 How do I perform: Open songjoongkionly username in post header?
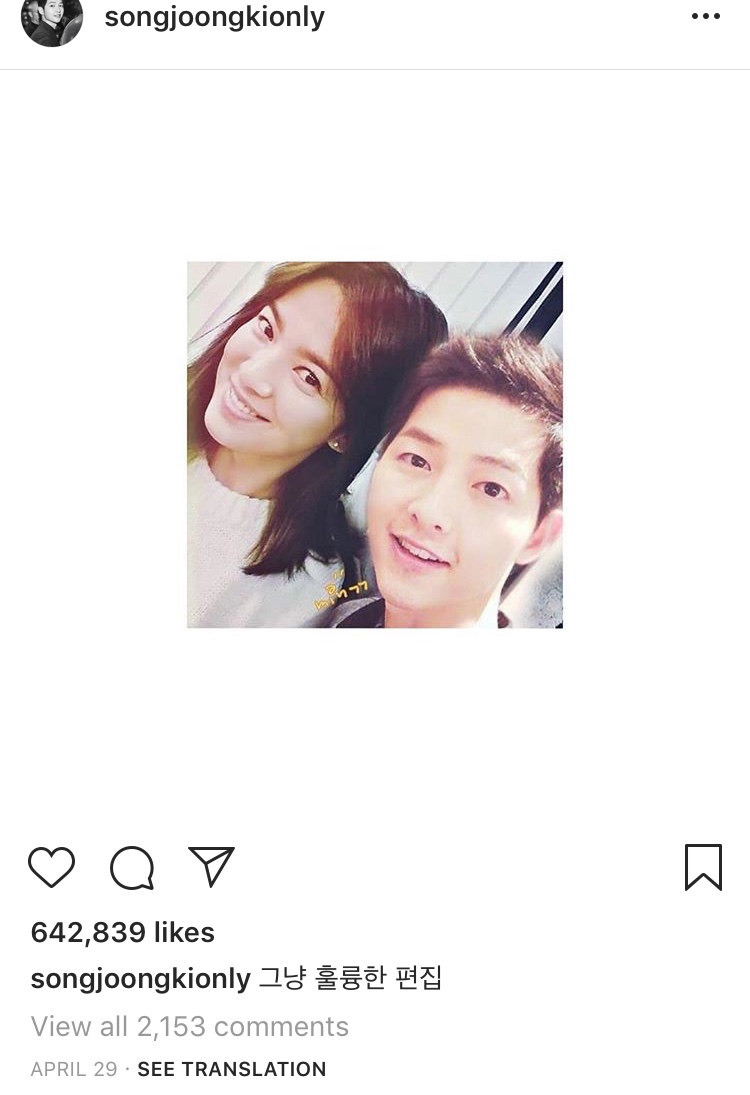(214, 17)
